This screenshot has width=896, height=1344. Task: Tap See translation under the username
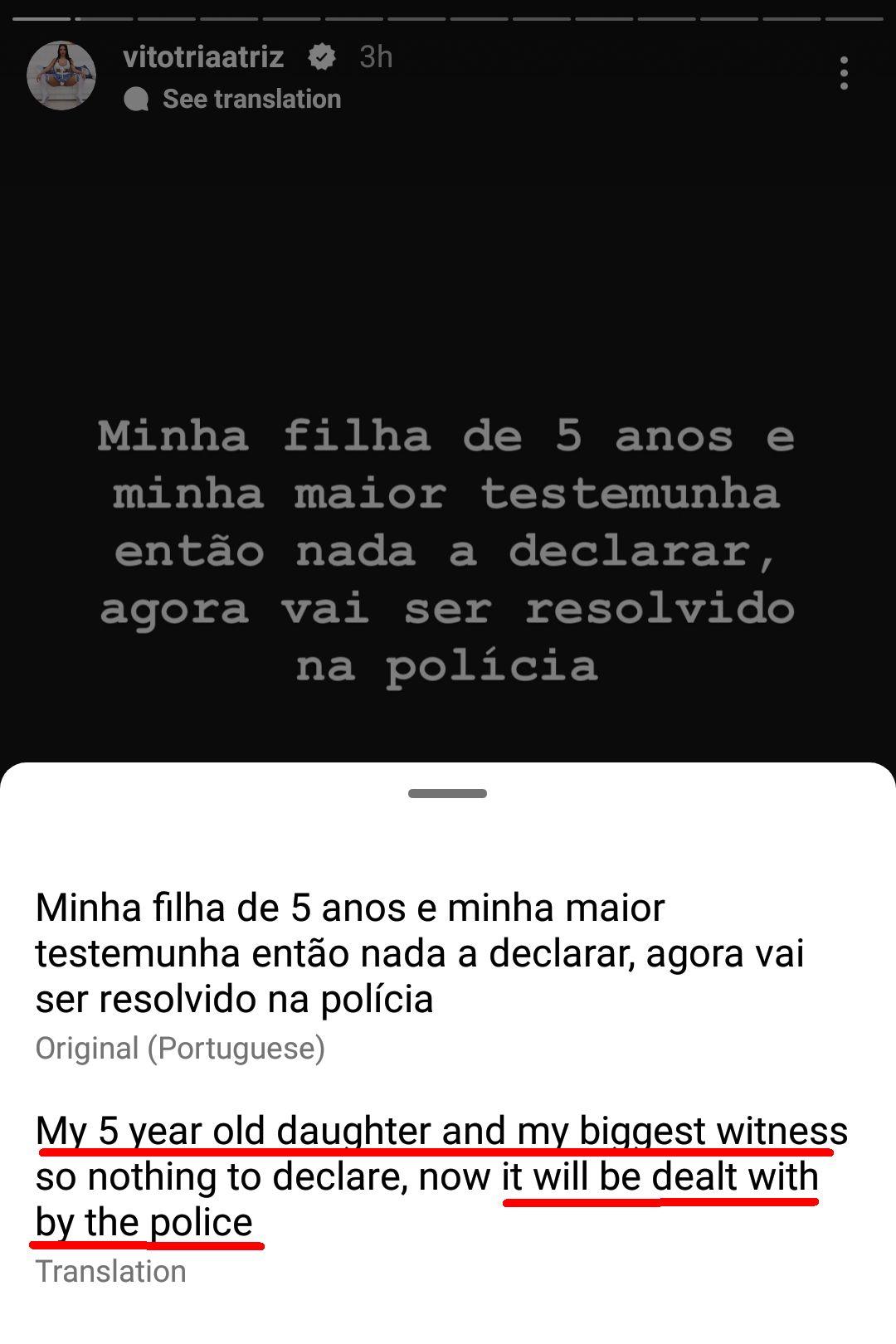click(x=251, y=99)
